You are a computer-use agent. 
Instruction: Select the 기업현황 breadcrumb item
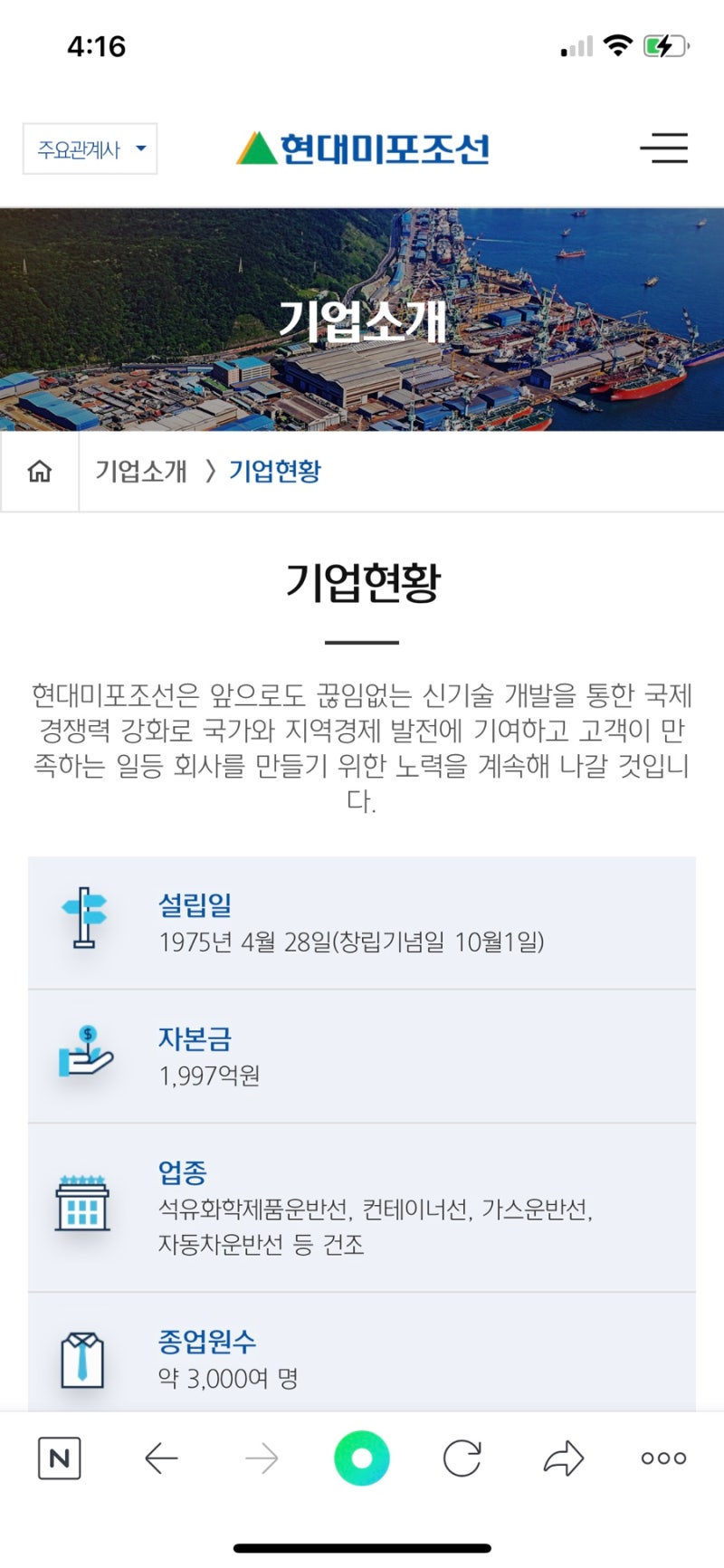click(275, 472)
